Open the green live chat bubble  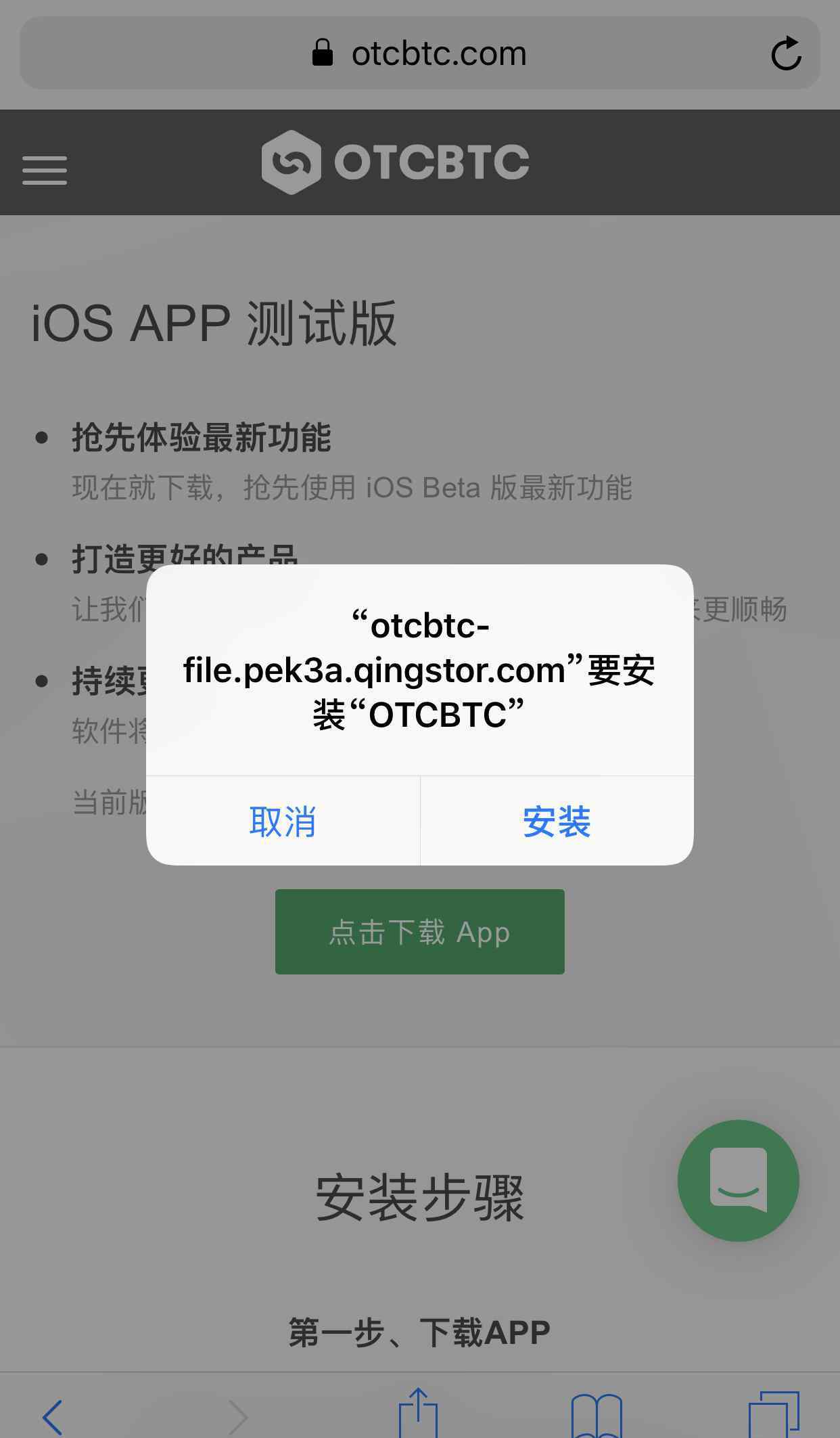738,1181
